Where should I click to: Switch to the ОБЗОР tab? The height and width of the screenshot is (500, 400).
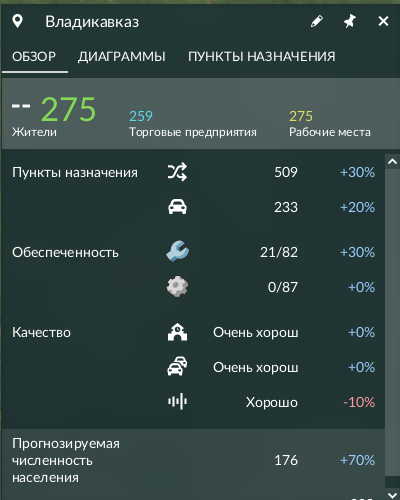click(34, 56)
